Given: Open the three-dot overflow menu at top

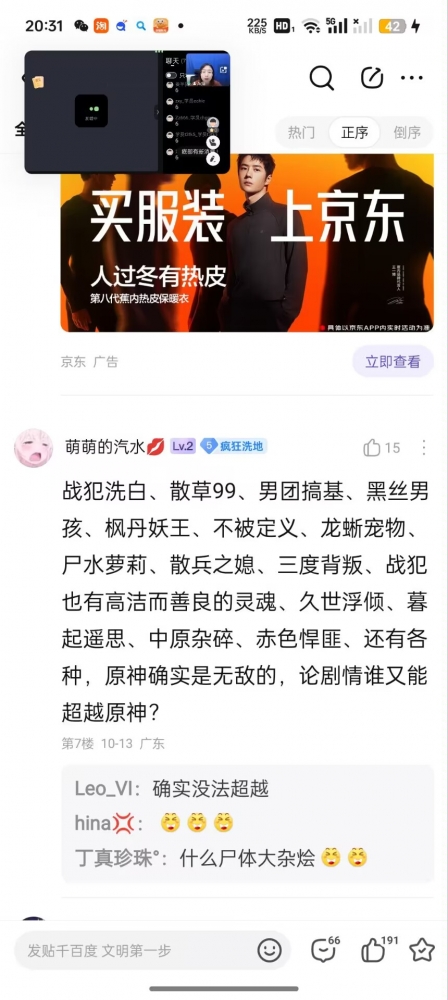Looking at the screenshot, I should point(412,78).
